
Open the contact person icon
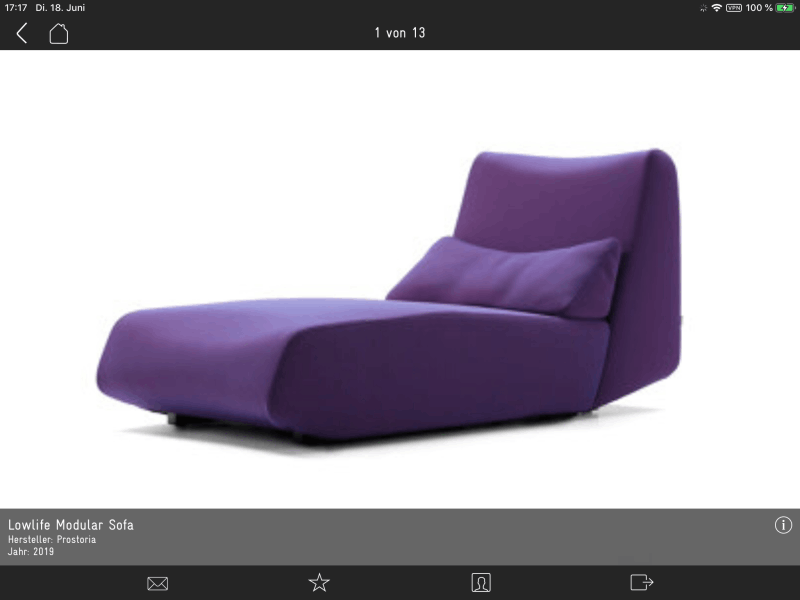pyautogui.click(x=481, y=583)
